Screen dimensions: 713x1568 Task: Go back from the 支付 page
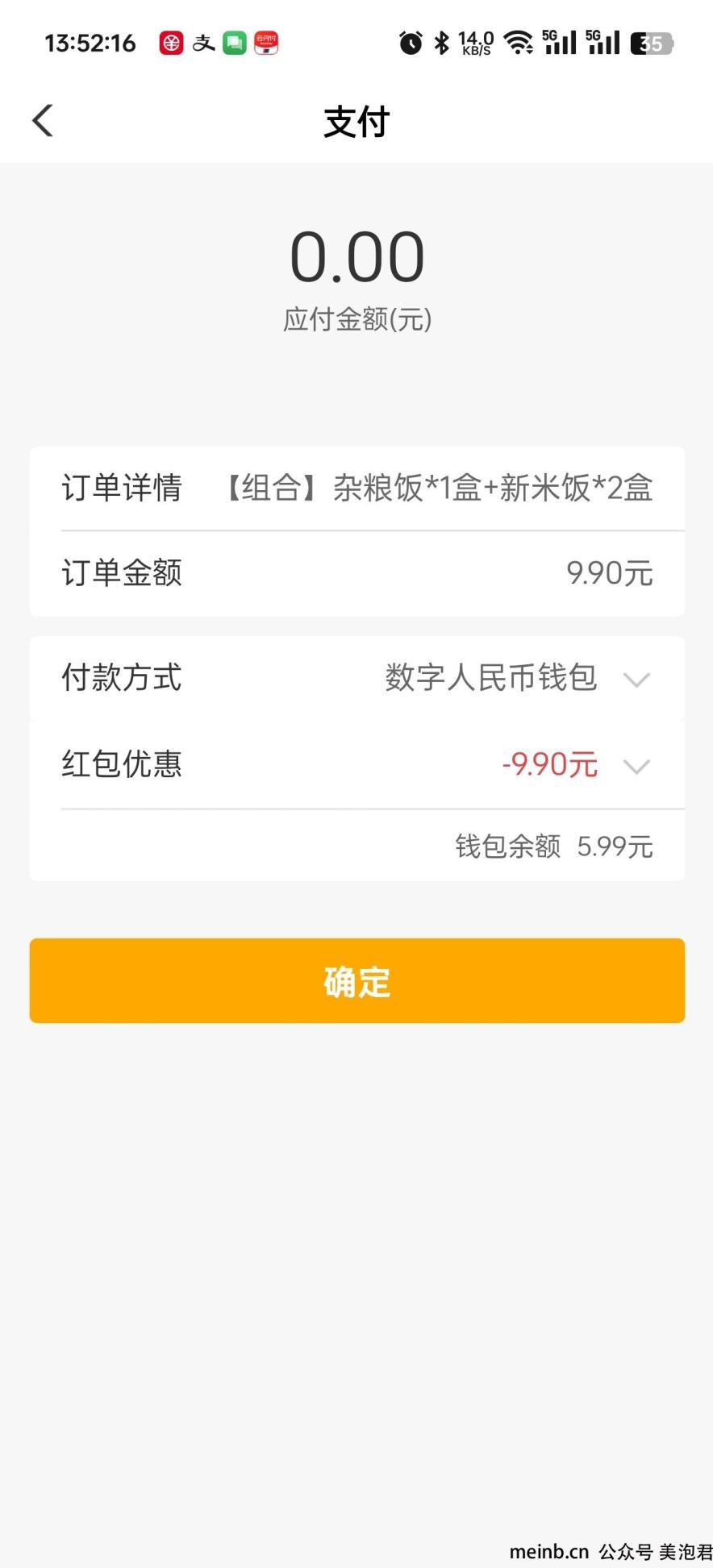point(43,121)
